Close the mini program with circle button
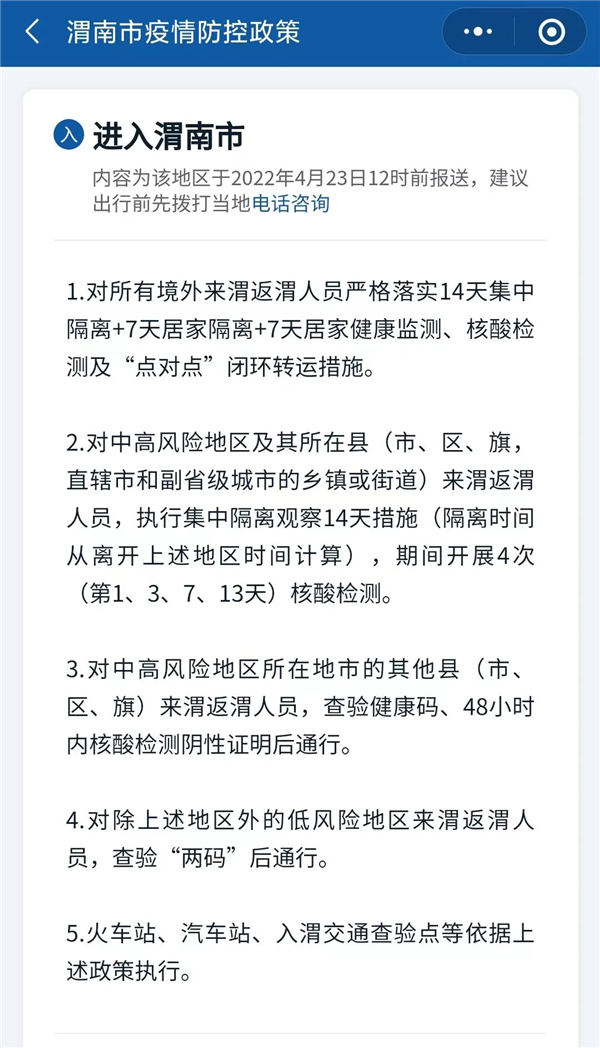The width and height of the screenshot is (600, 1048). click(552, 32)
